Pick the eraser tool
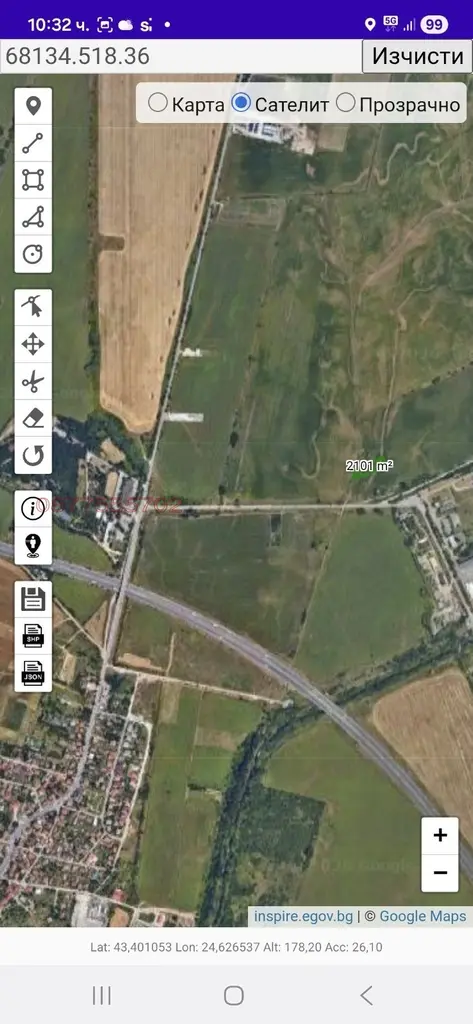Viewport: 473px width, 1024px height. (x=33, y=418)
